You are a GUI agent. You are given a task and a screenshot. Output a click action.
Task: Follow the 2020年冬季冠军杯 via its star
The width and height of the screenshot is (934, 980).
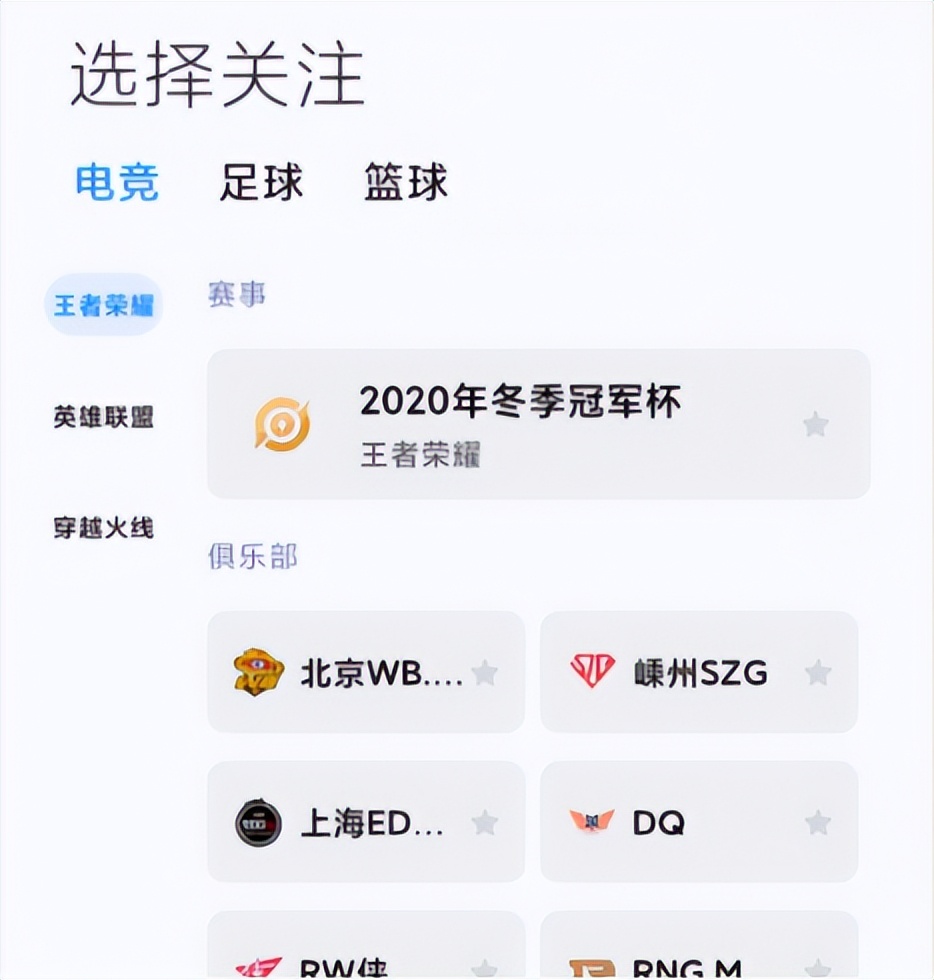(816, 423)
